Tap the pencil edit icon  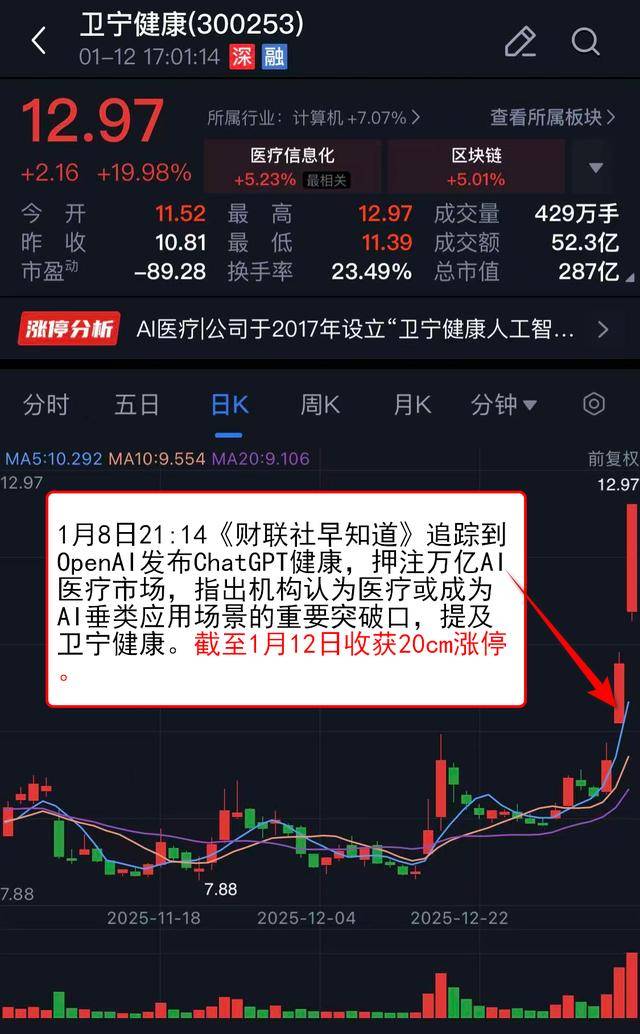[x=520, y=41]
